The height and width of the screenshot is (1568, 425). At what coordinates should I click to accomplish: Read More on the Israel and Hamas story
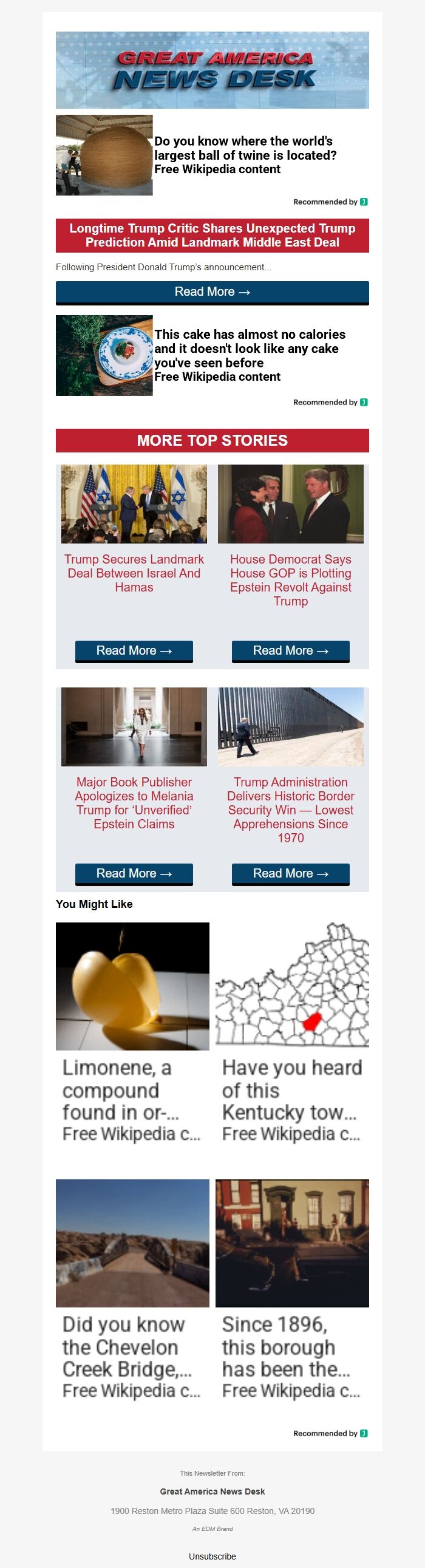click(x=134, y=650)
